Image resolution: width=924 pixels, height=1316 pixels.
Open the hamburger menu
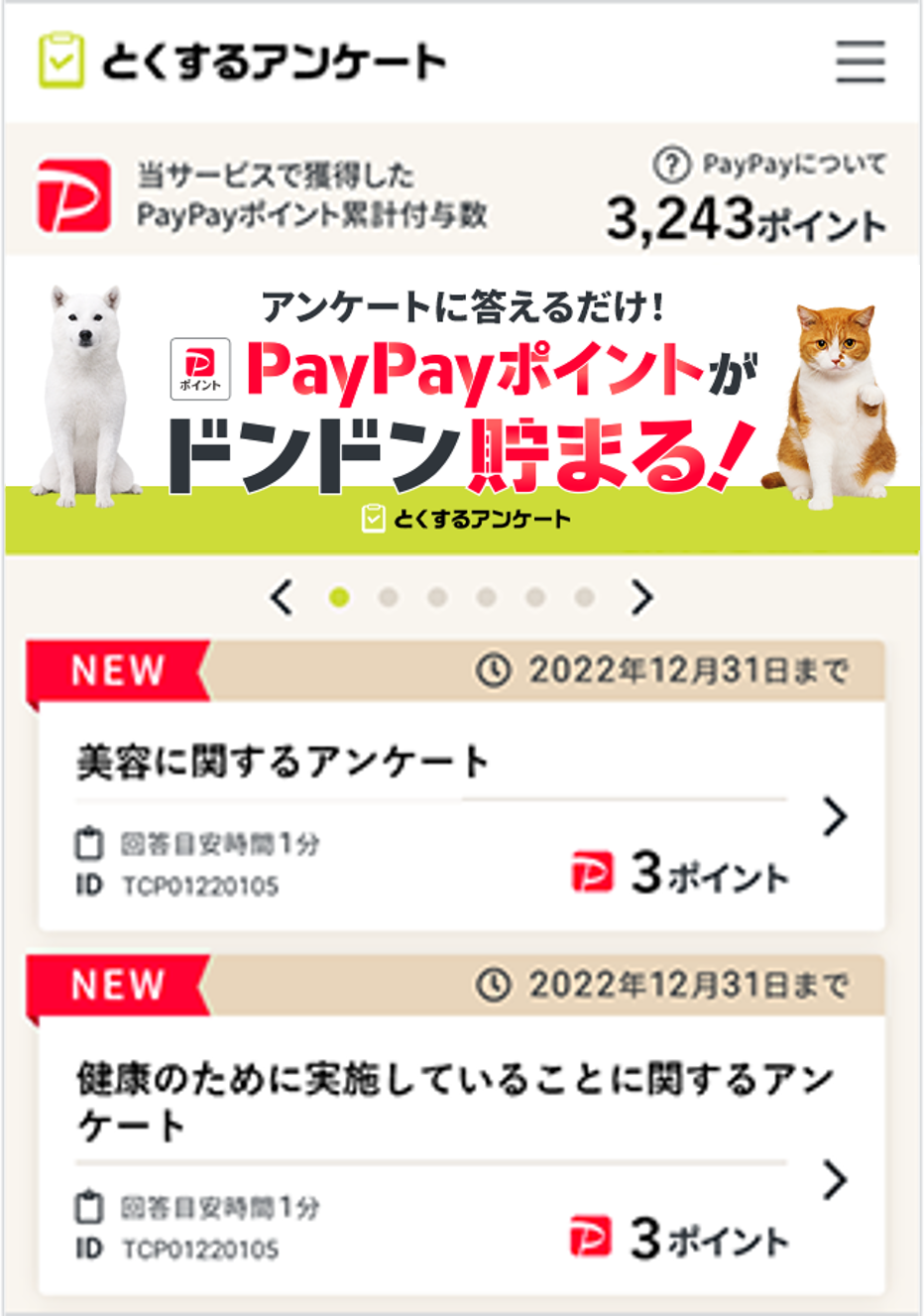coord(860,61)
